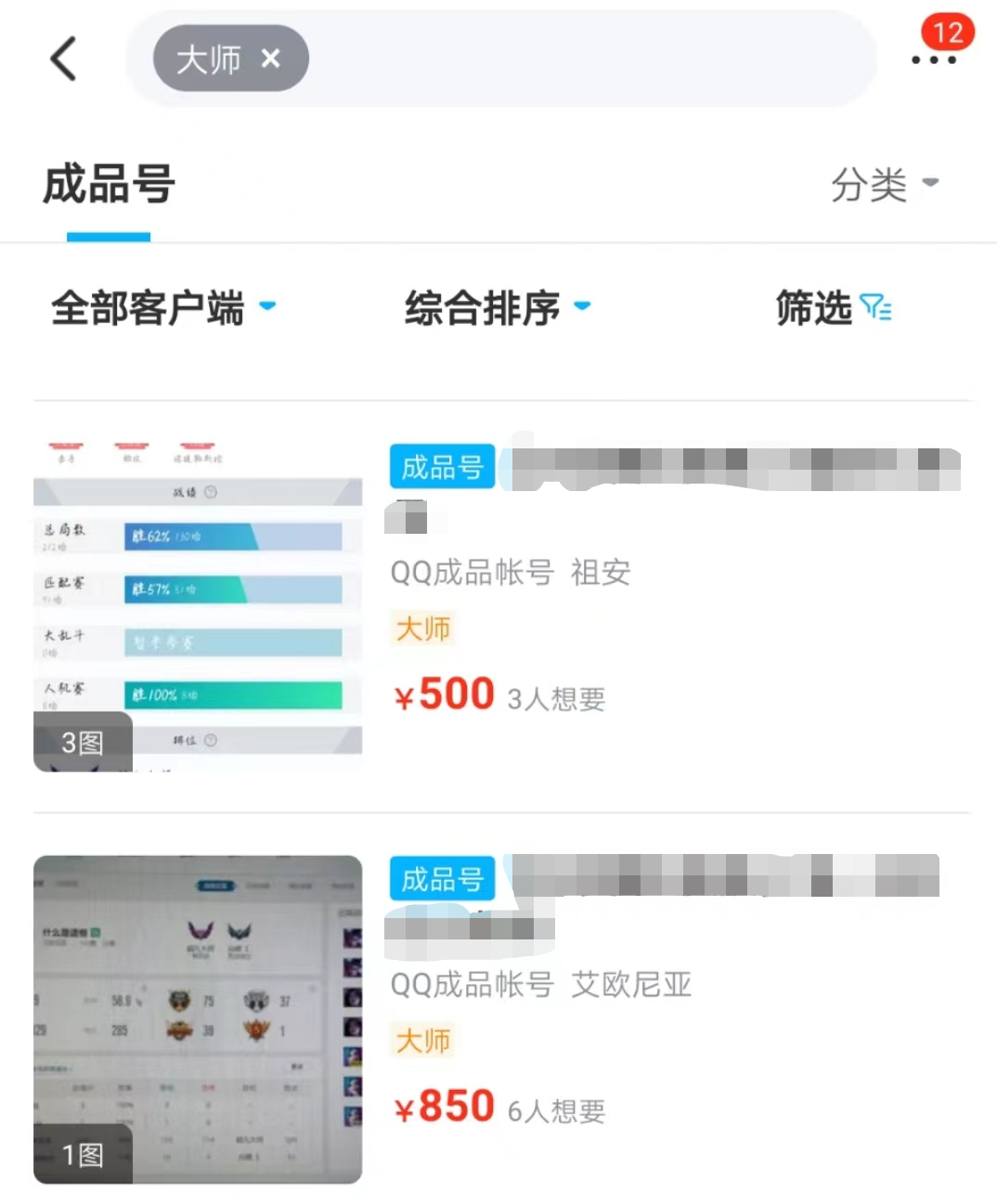Change sorting via 综合排序

[x=497, y=308]
